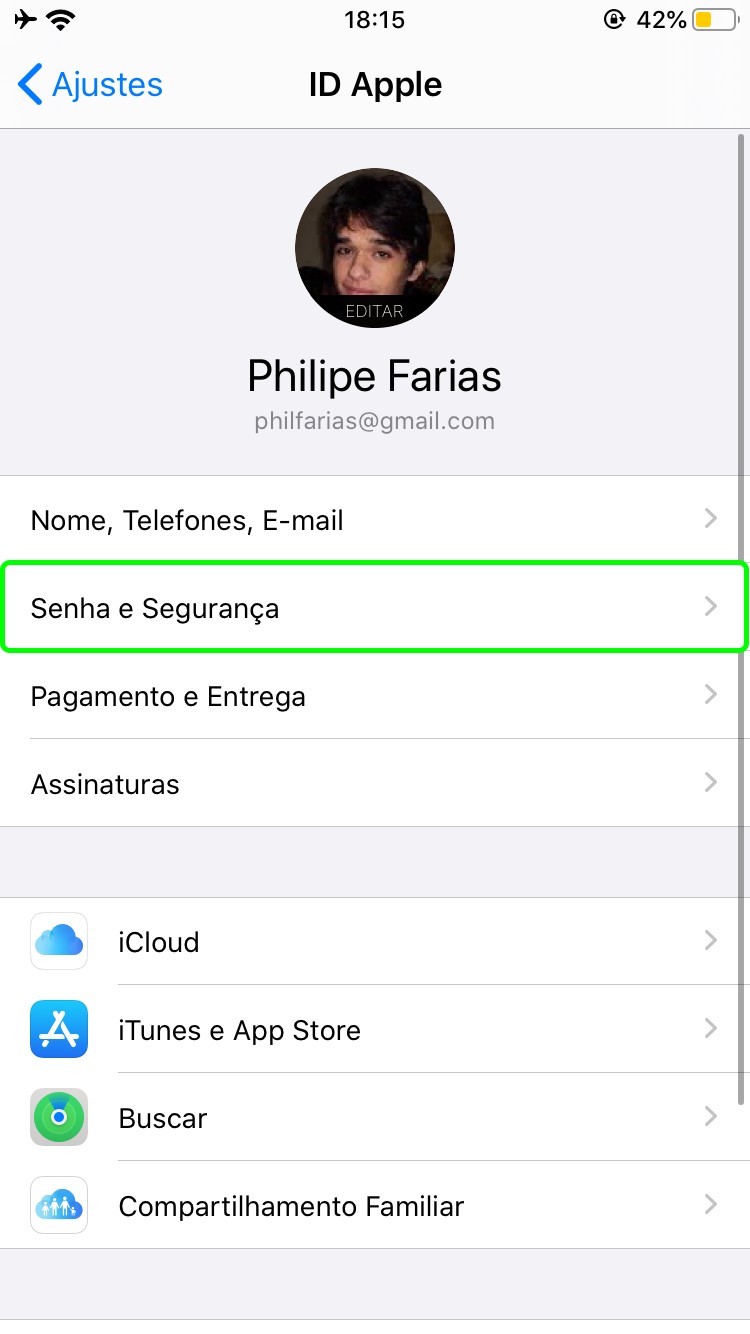This screenshot has width=750, height=1334.
Task: Edit the profile photo
Action: coord(374,248)
